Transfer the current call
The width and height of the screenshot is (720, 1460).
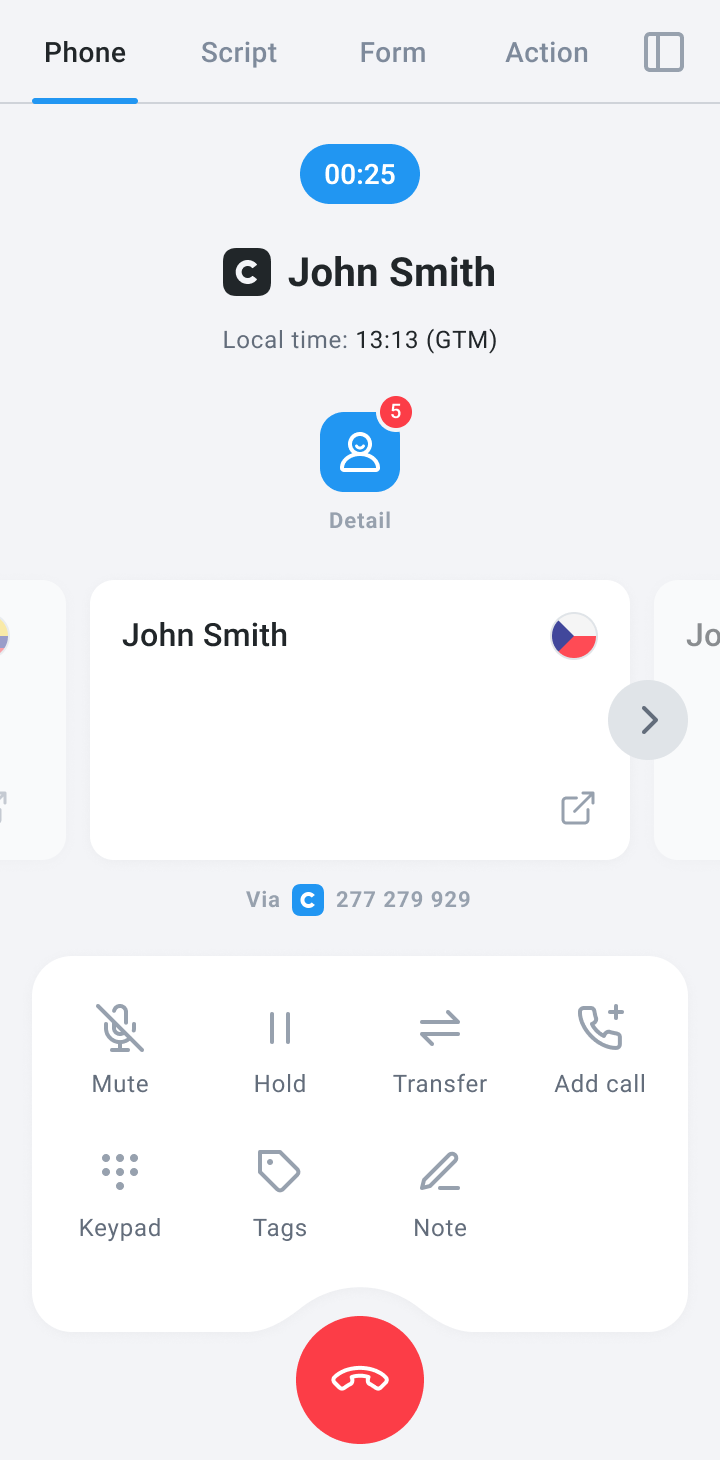(440, 1049)
